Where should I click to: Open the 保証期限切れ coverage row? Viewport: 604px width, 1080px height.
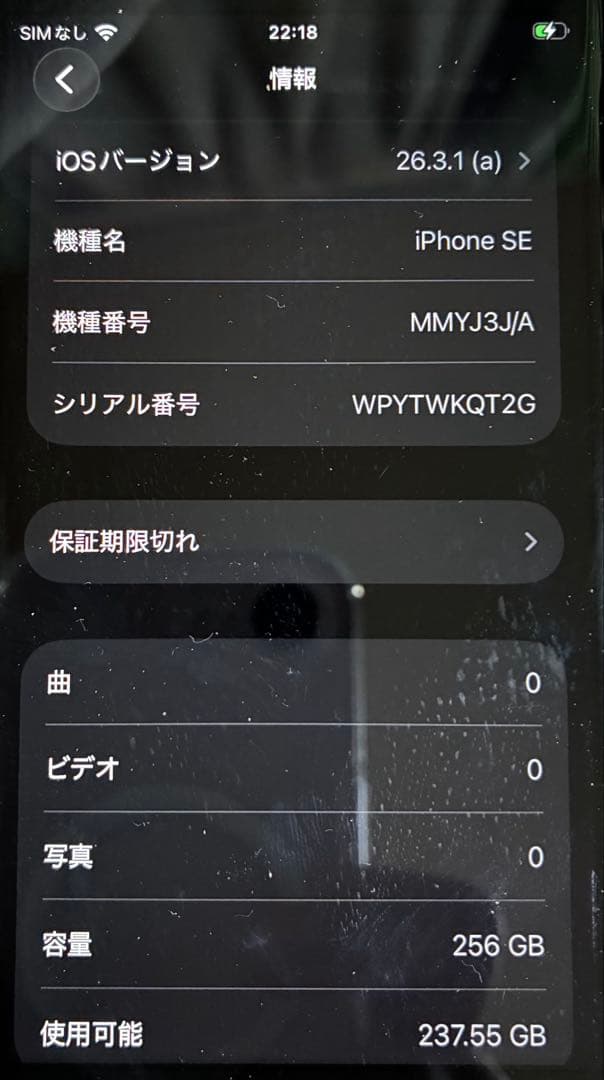[x=294, y=542]
